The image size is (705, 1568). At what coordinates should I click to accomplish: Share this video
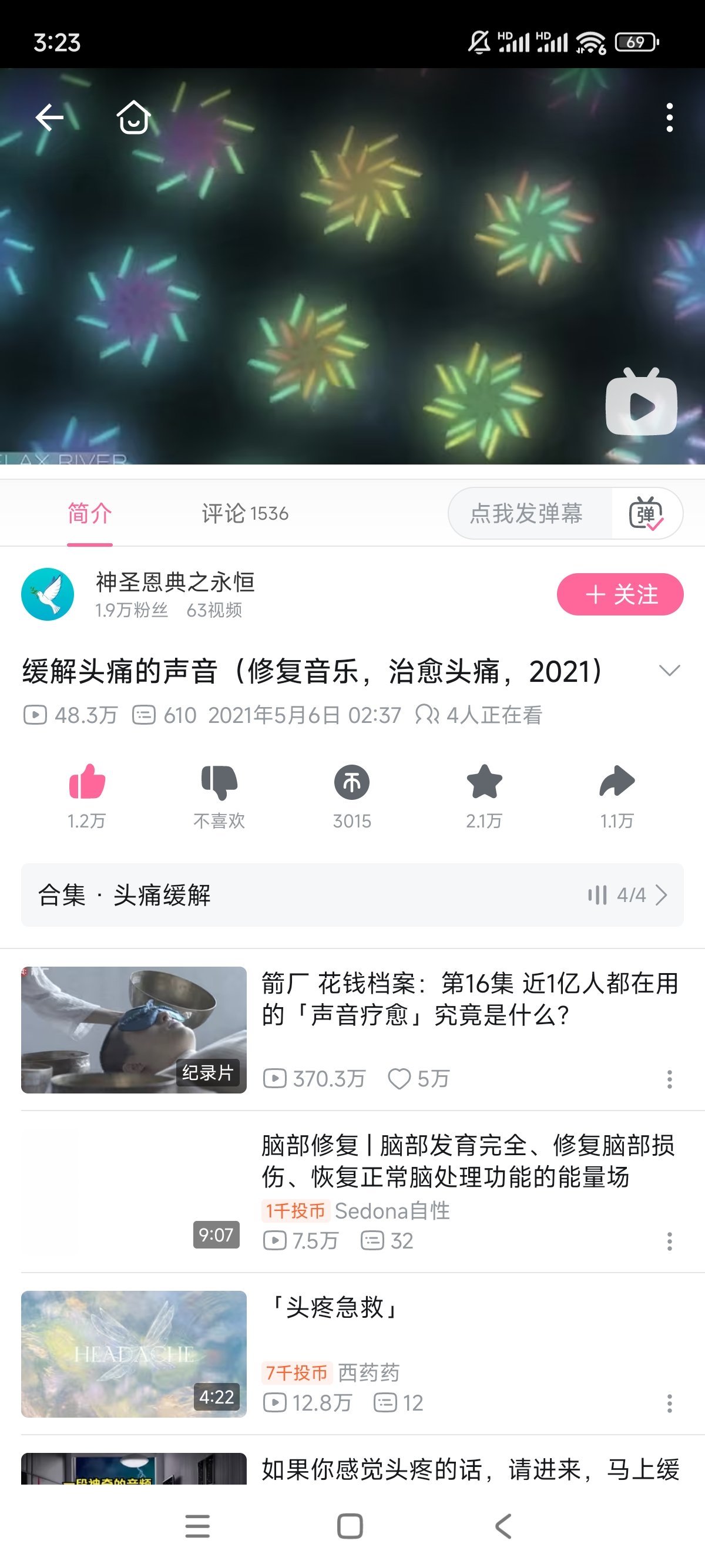click(617, 782)
